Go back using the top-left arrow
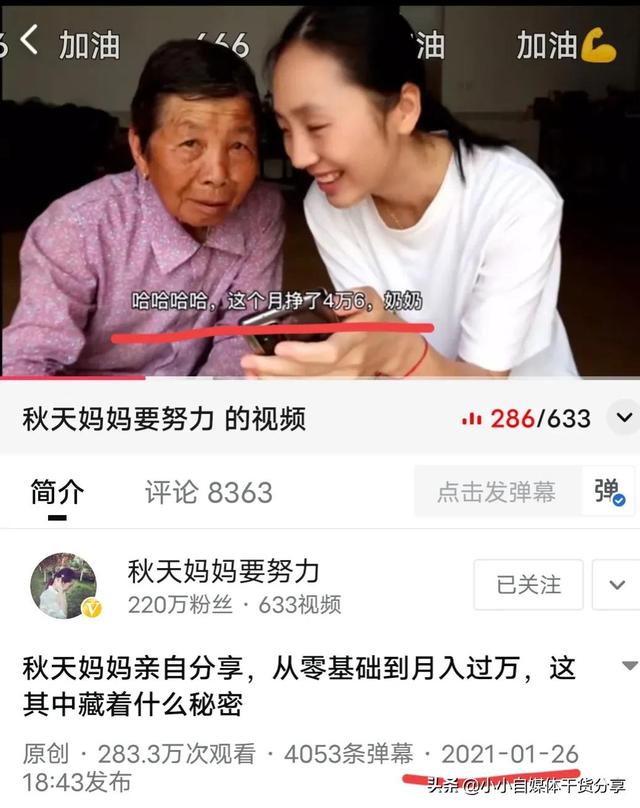 28,41
